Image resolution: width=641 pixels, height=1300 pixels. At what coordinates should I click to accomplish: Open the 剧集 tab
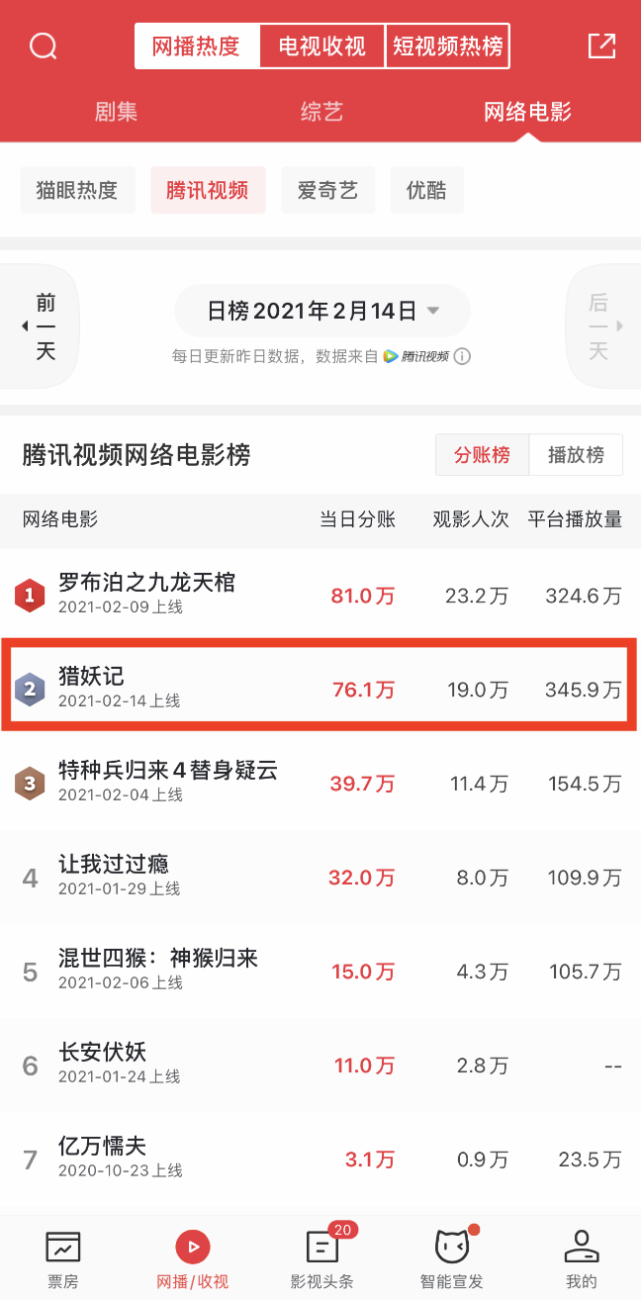116,111
